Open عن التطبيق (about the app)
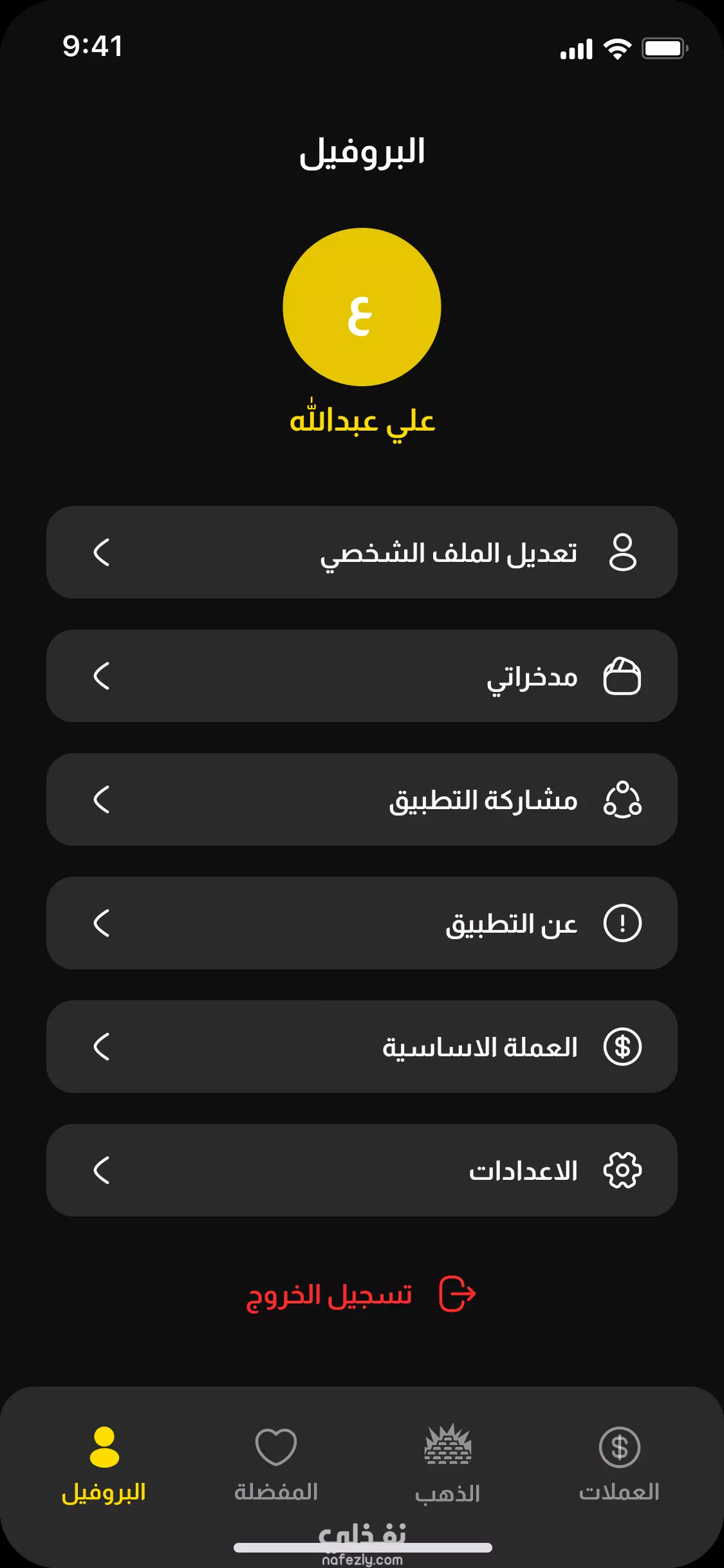This screenshot has width=724, height=1568. pos(362,923)
